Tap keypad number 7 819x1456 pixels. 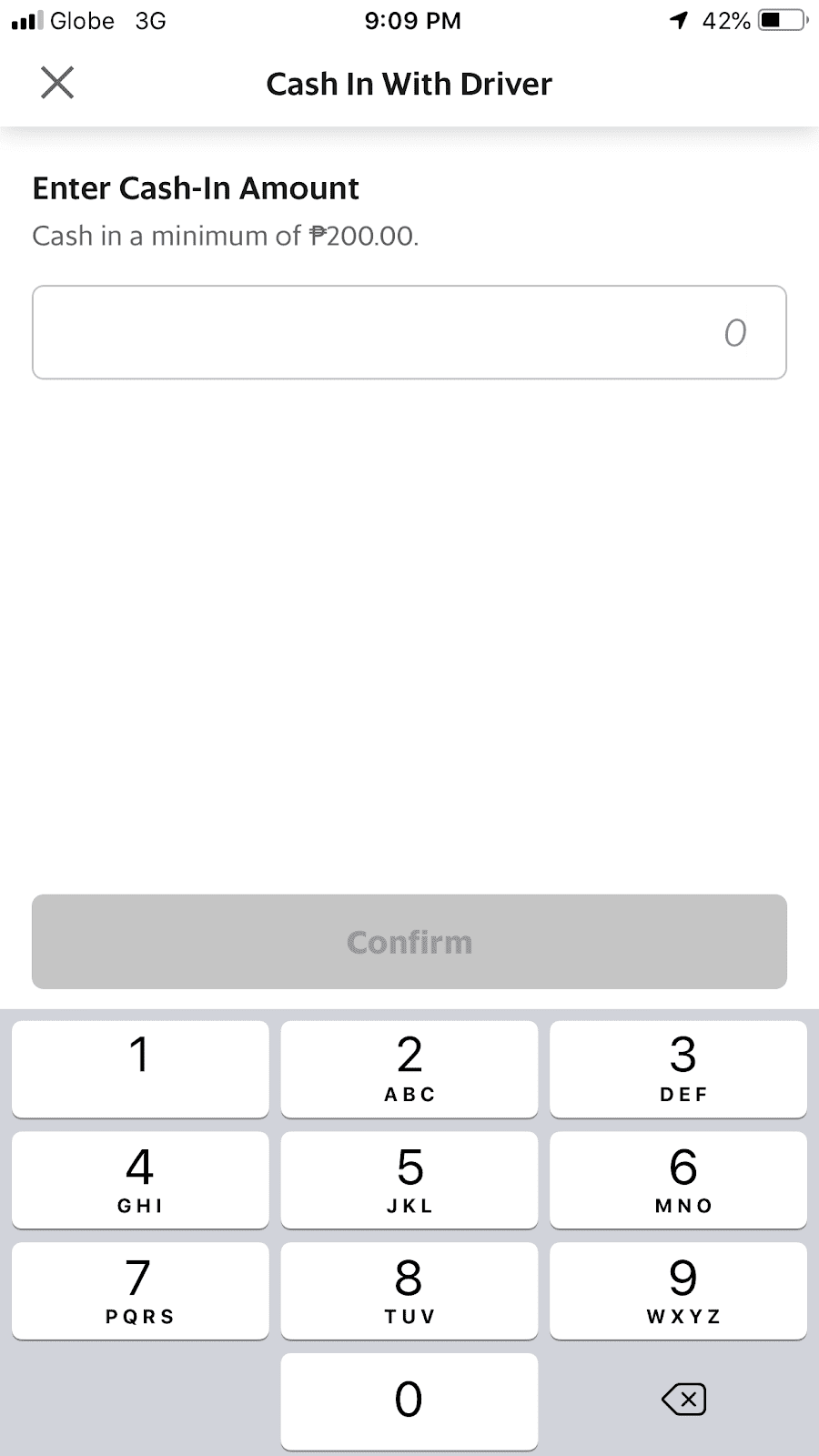(x=140, y=1291)
